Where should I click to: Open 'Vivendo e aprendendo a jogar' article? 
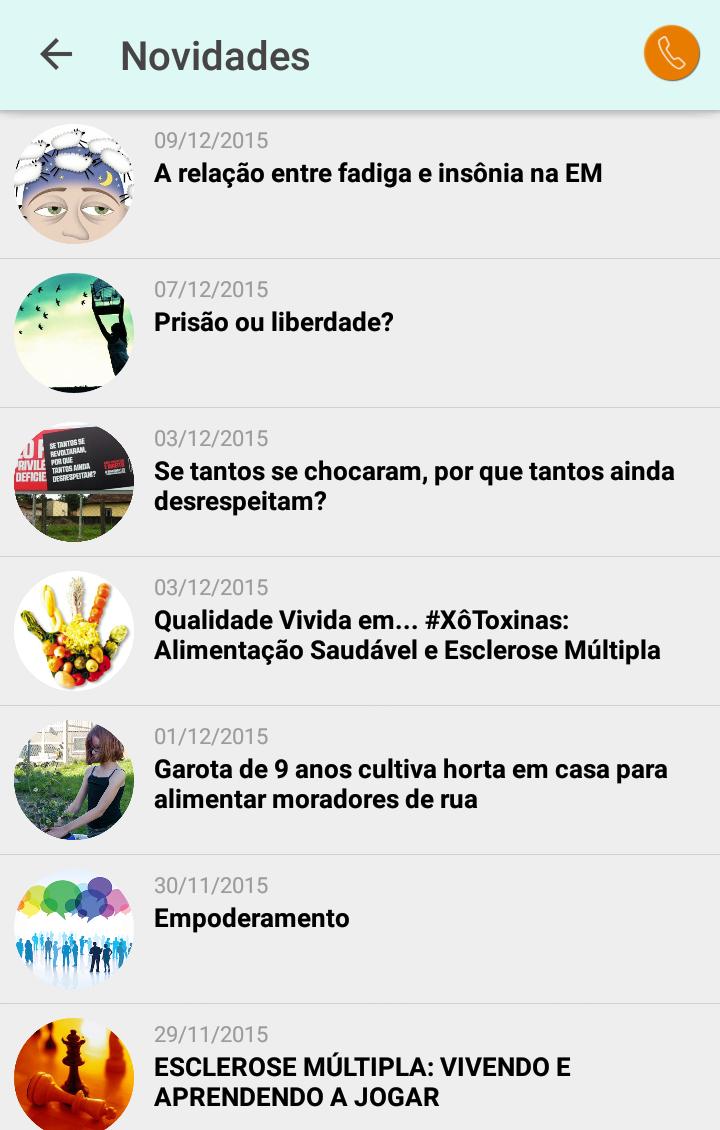tap(362, 1081)
